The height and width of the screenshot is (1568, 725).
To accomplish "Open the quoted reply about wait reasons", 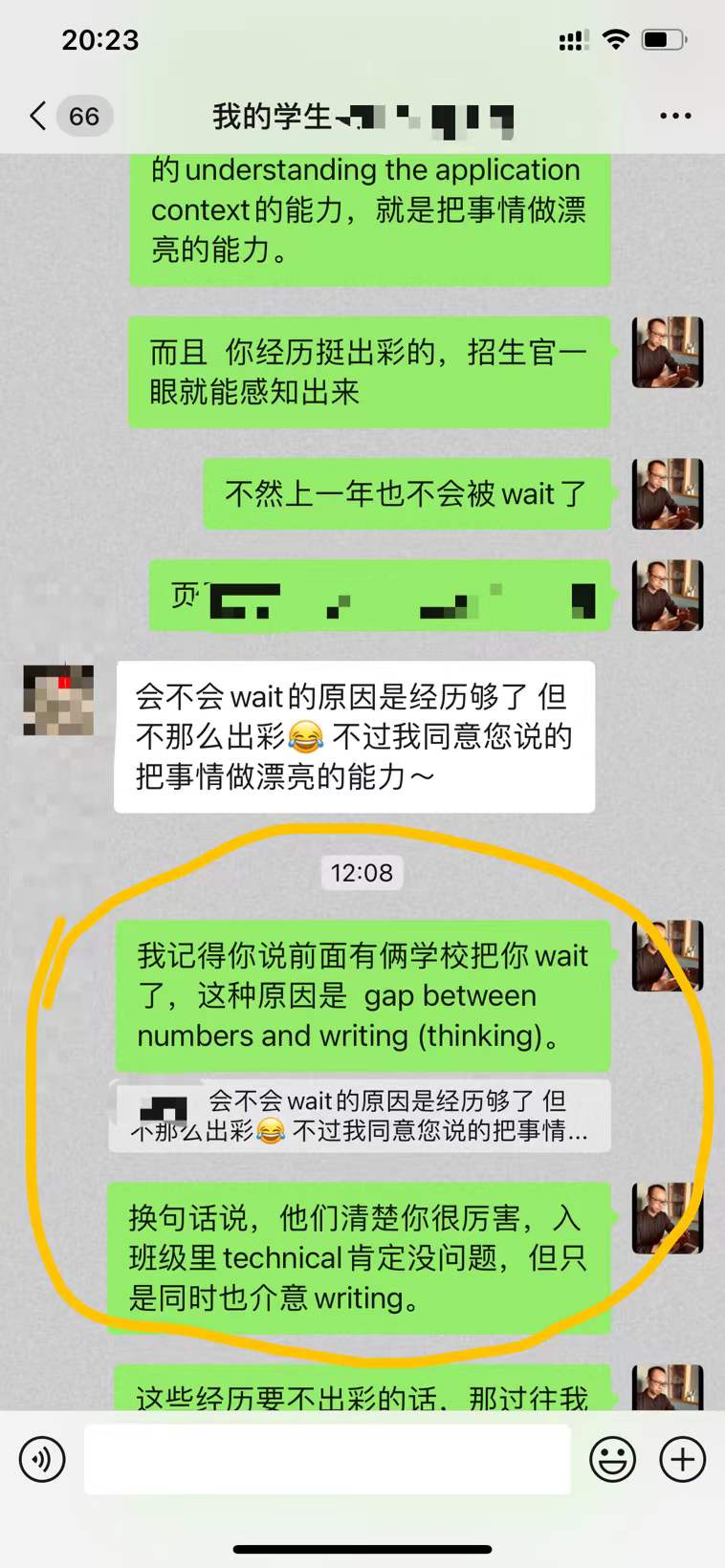I will 360,1117.
